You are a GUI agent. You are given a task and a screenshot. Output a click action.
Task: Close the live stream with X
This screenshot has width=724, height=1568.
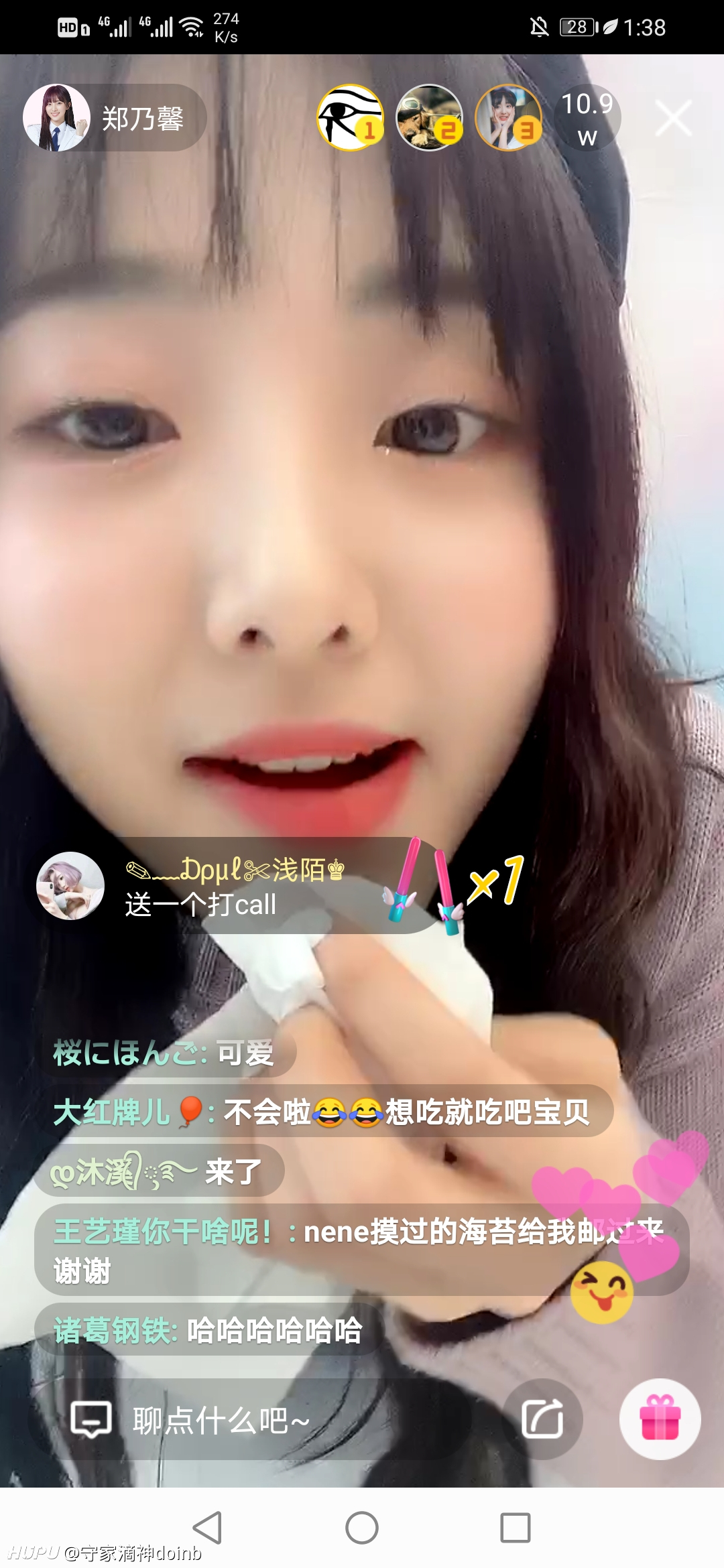point(673,119)
